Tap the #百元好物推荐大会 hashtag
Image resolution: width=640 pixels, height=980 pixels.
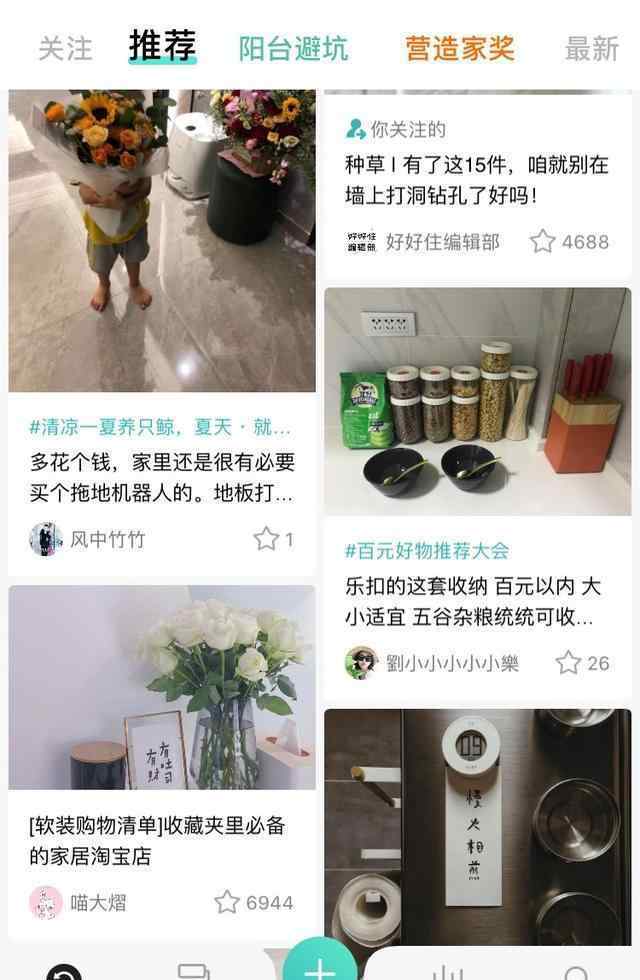[426, 550]
